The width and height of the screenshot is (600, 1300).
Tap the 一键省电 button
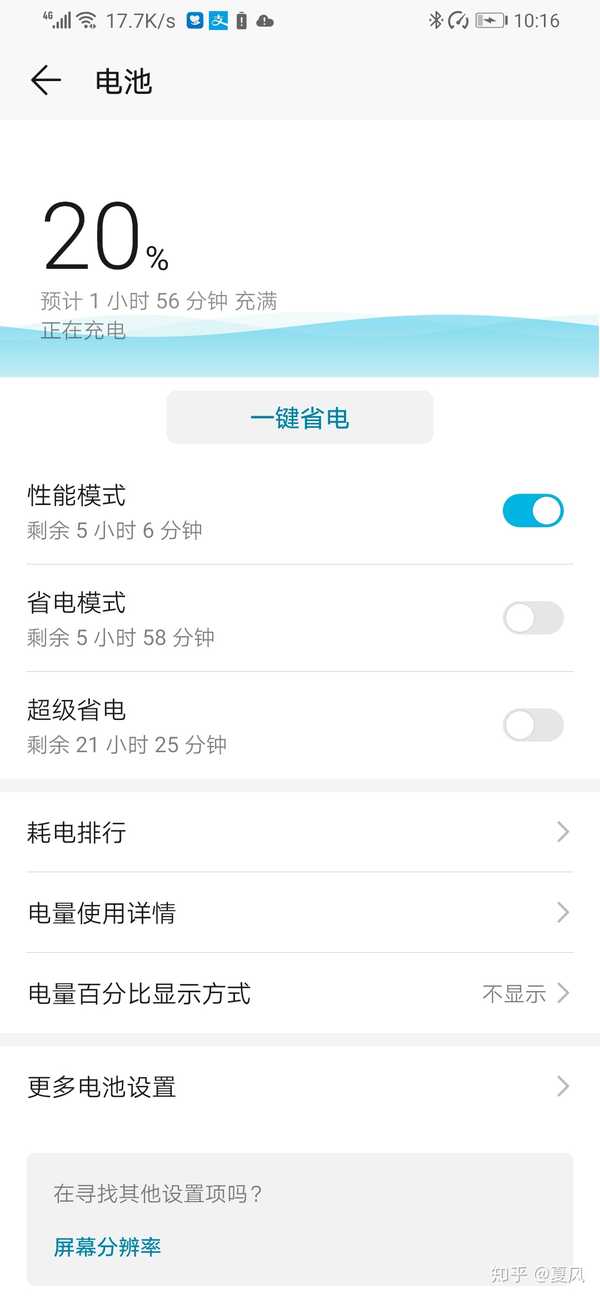tap(299, 417)
